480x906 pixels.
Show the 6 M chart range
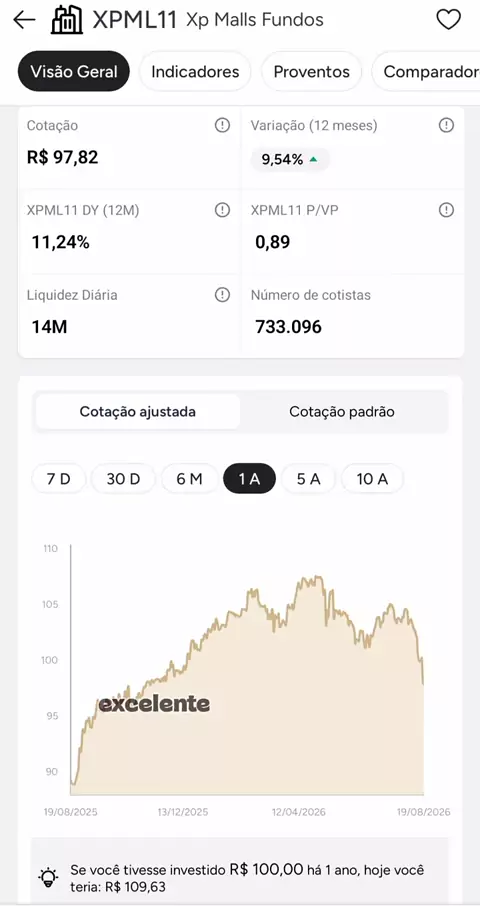pyautogui.click(x=189, y=479)
